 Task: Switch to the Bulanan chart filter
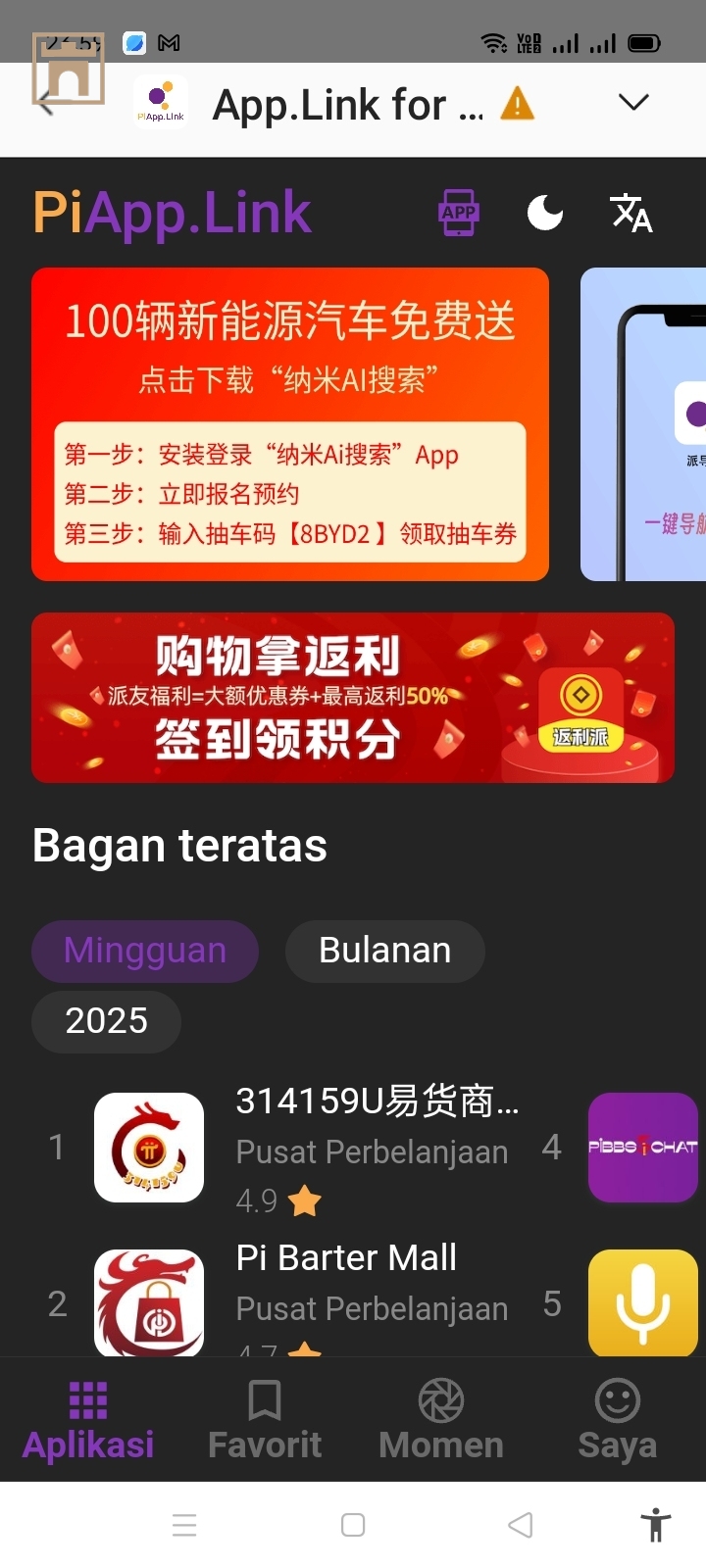(x=384, y=951)
